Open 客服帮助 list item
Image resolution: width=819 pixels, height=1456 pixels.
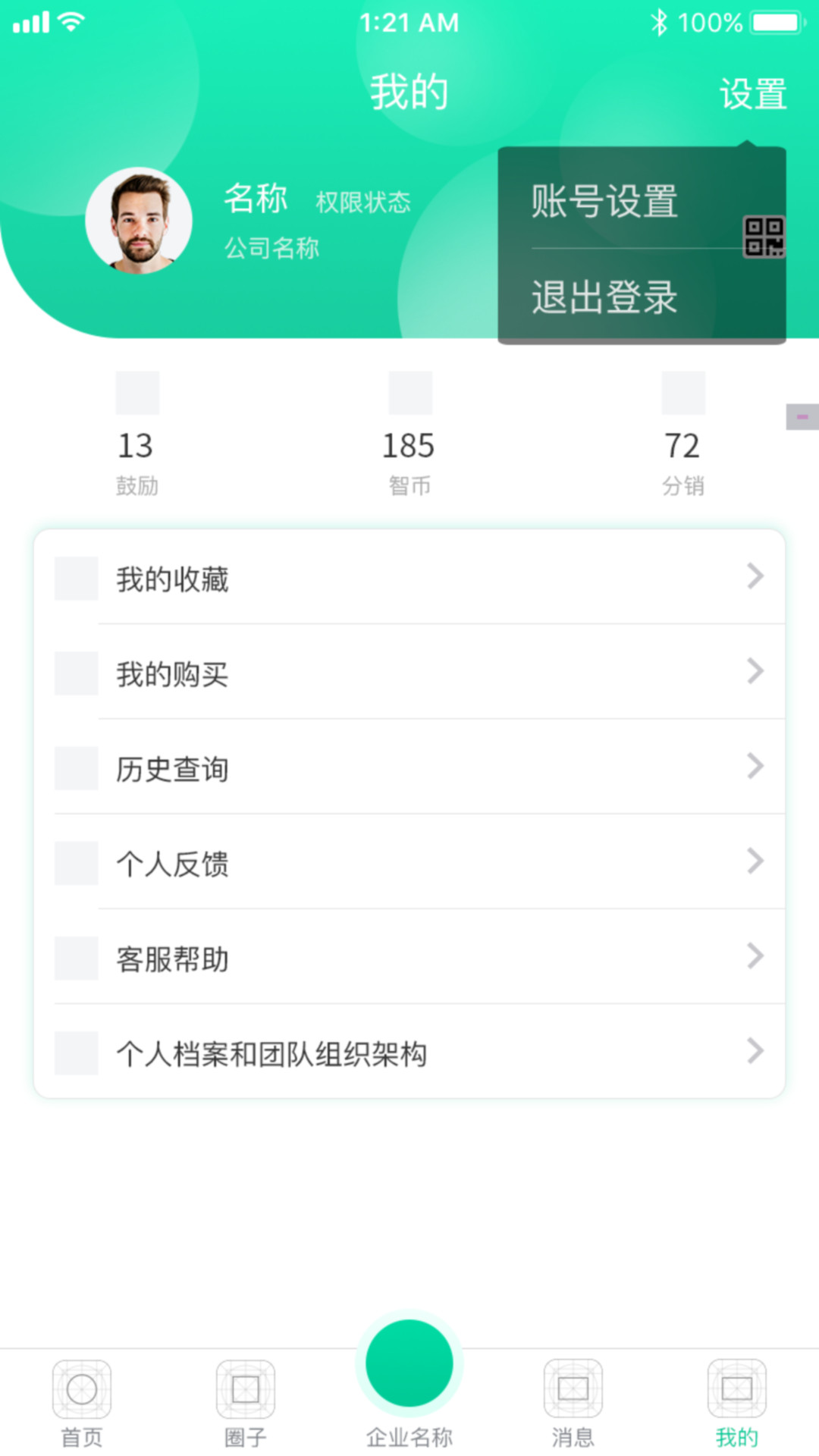pyautogui.click(x=174, y=959)
